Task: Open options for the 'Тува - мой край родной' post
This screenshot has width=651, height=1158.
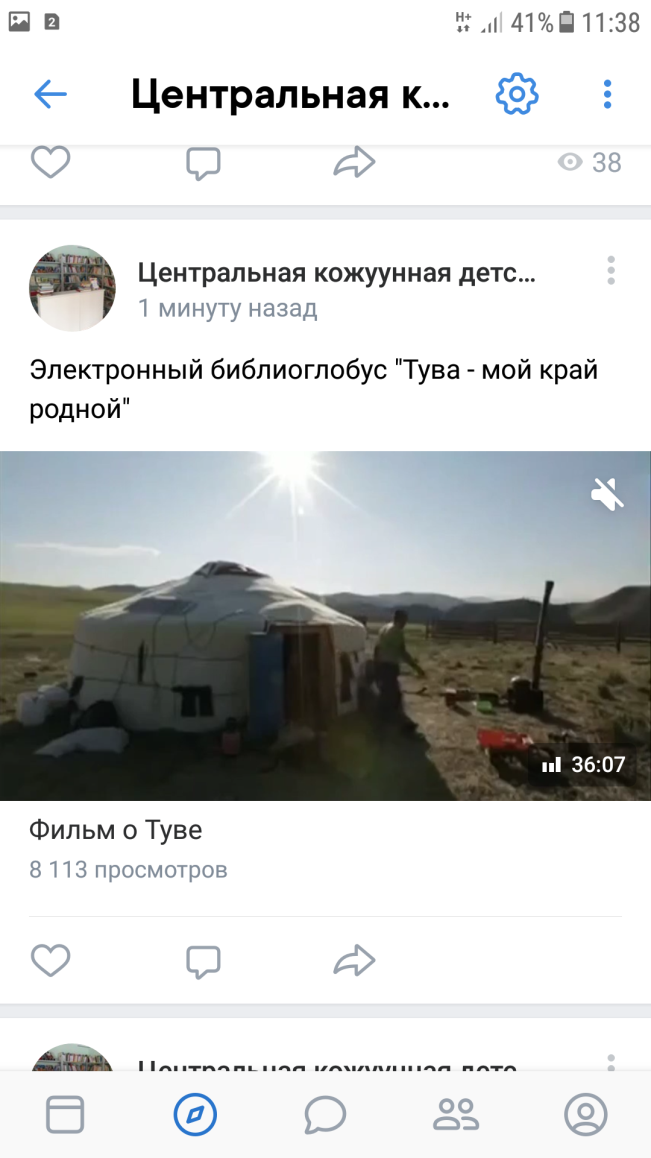Action: (x=610, y=271)
